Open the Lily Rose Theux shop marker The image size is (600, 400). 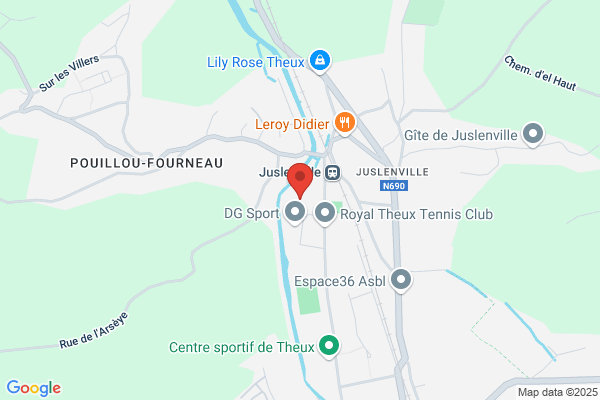coord(320,61)
